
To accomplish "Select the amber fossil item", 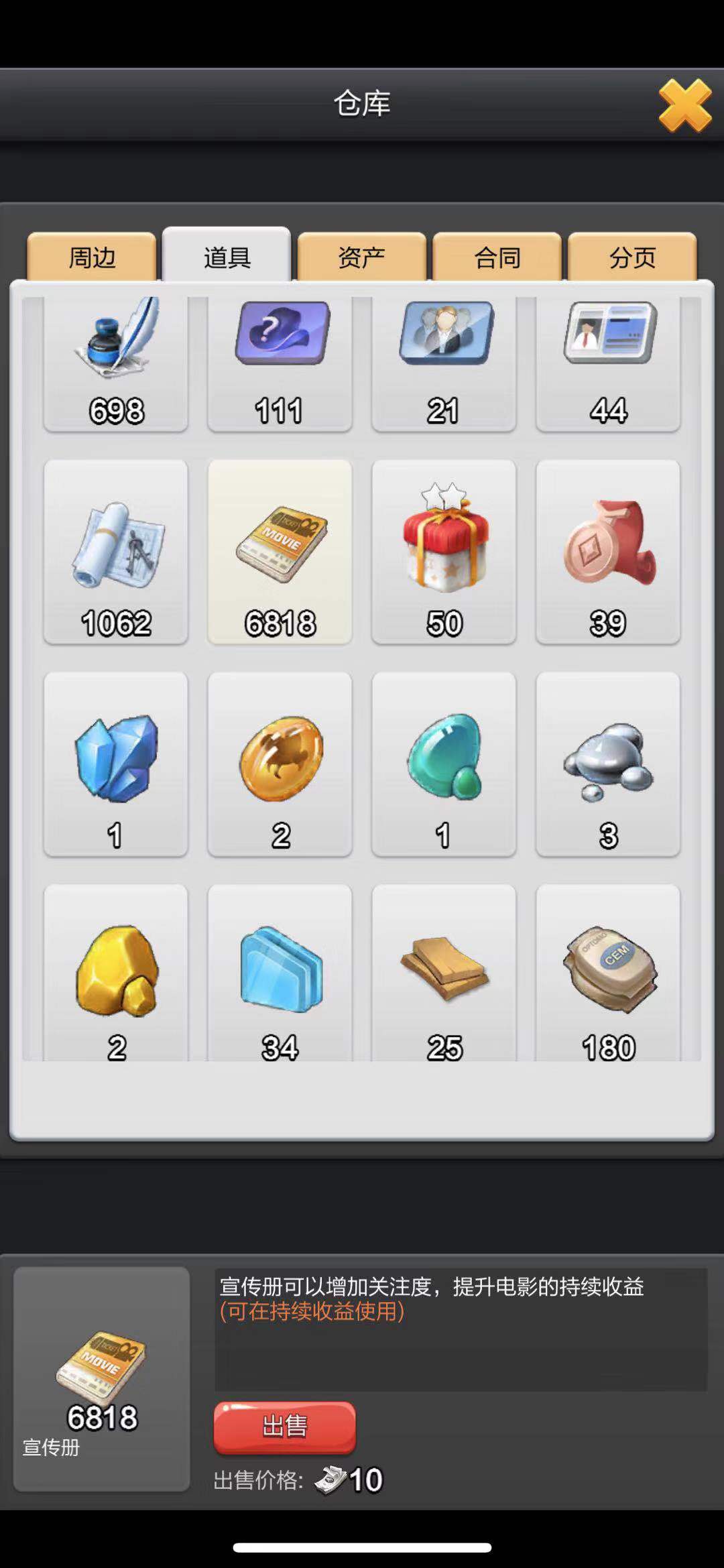I will coord(280,764).
